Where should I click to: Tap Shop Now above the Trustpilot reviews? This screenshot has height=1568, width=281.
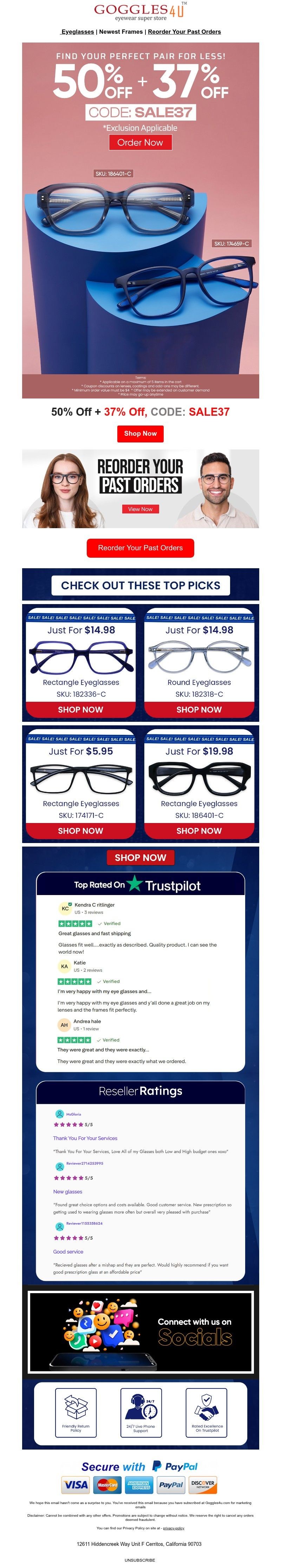140,858
